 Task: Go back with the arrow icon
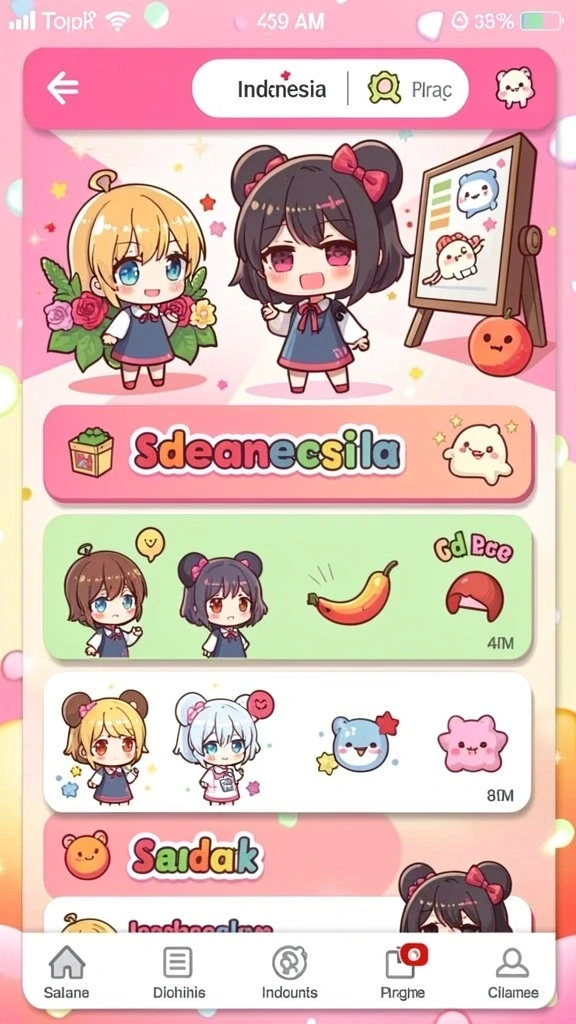click(x=63, y=89)
